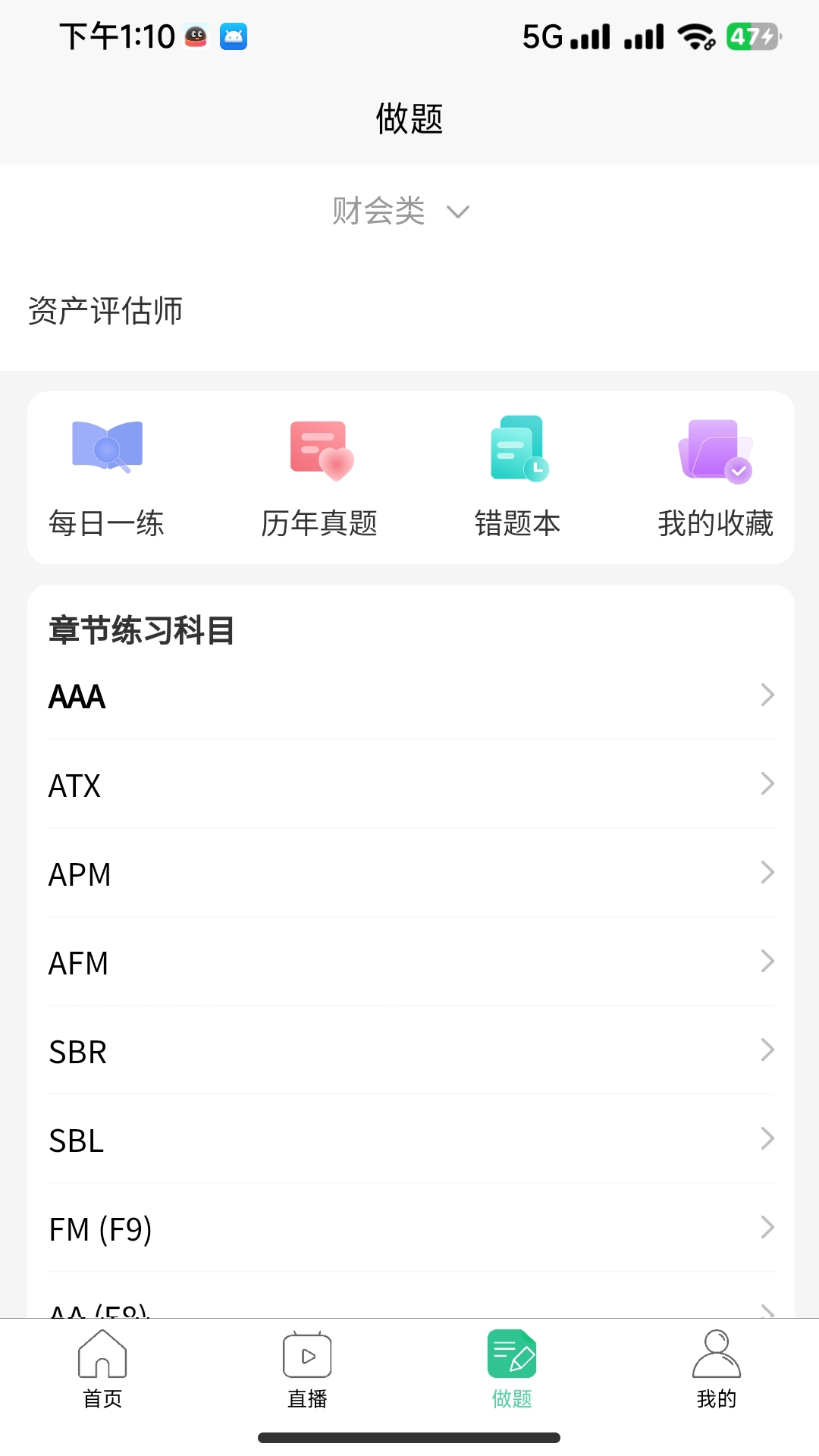
Task: Expand the AAA subject row chevron
Action: [x=768, y=695]
